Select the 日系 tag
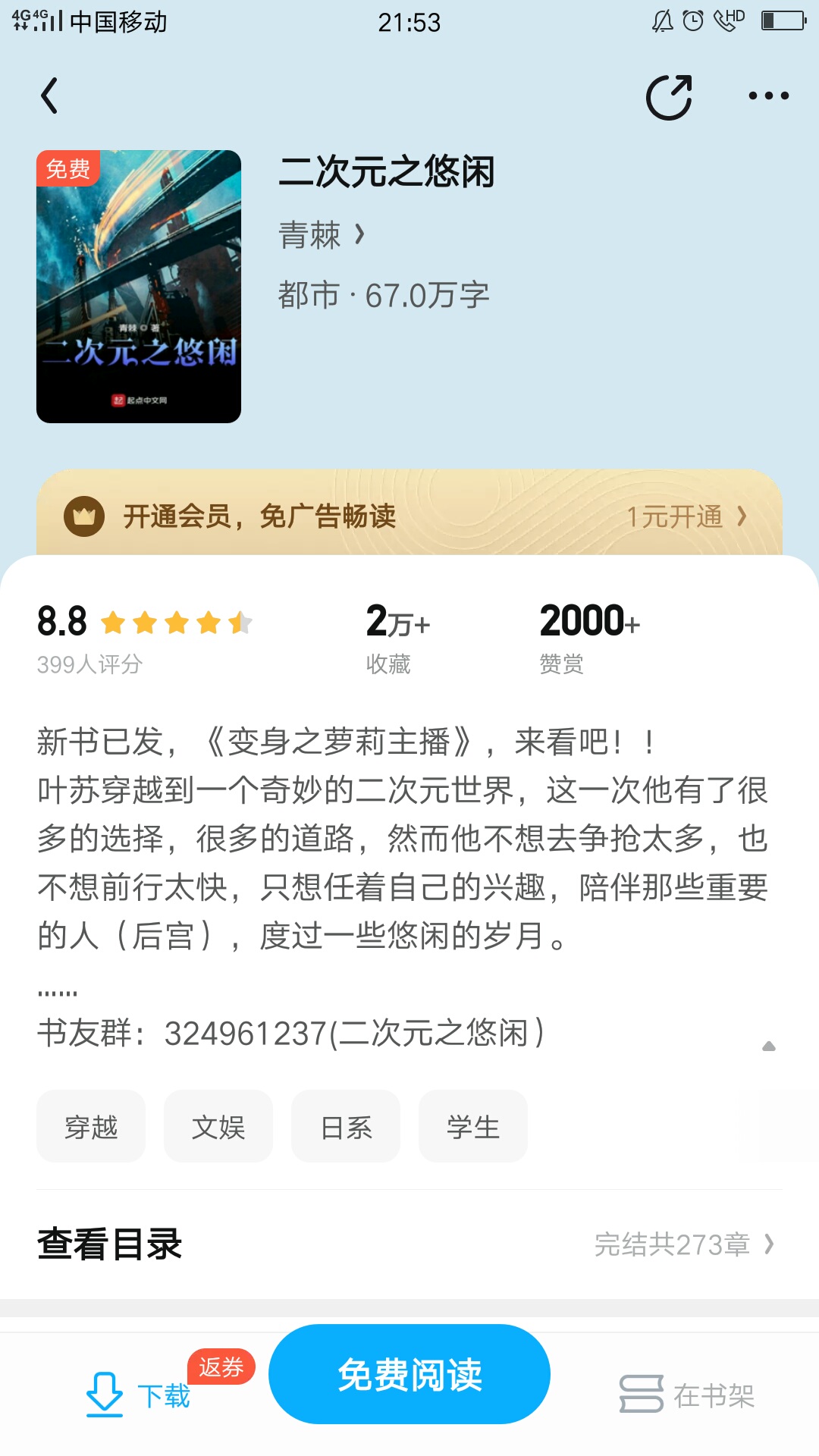 [346, 1127]
